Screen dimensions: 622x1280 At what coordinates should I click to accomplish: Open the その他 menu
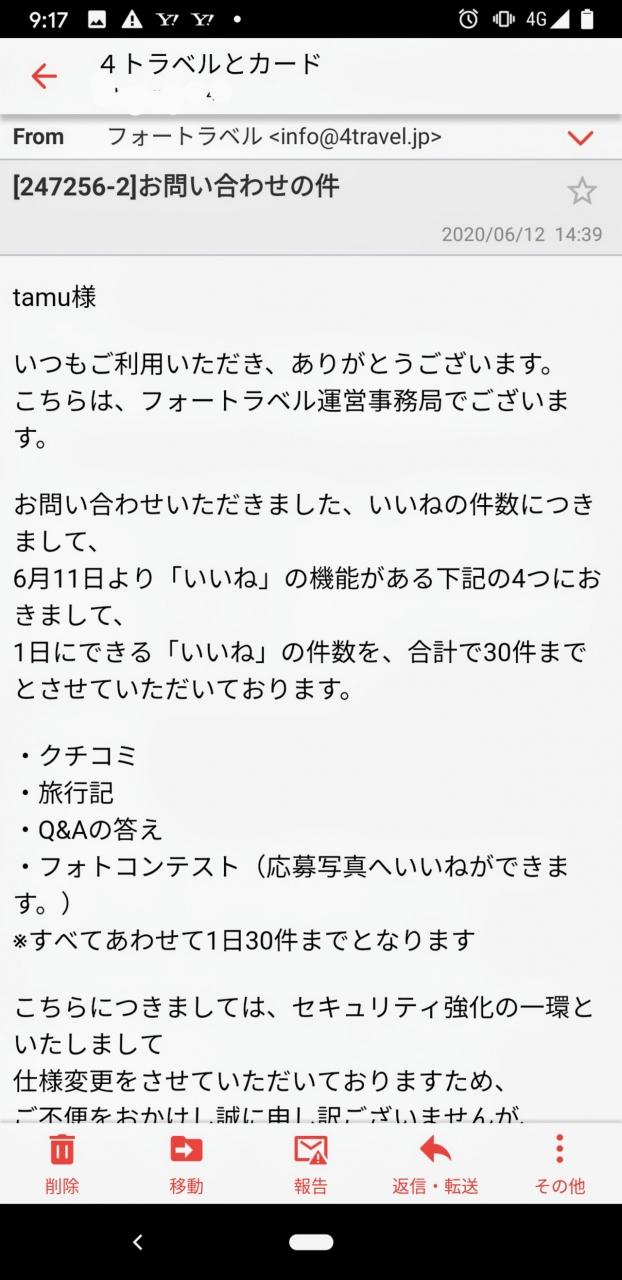point(559,1164)
